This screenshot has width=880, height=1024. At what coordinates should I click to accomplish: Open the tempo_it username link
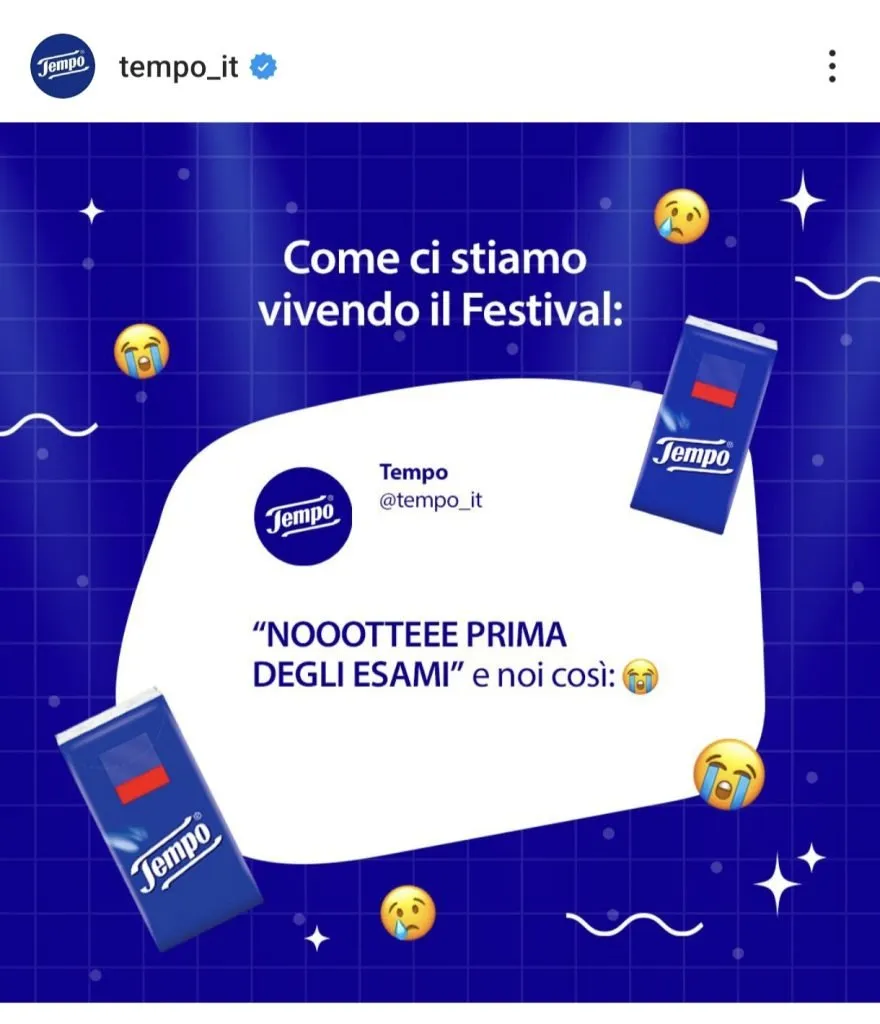coord(178,67)
